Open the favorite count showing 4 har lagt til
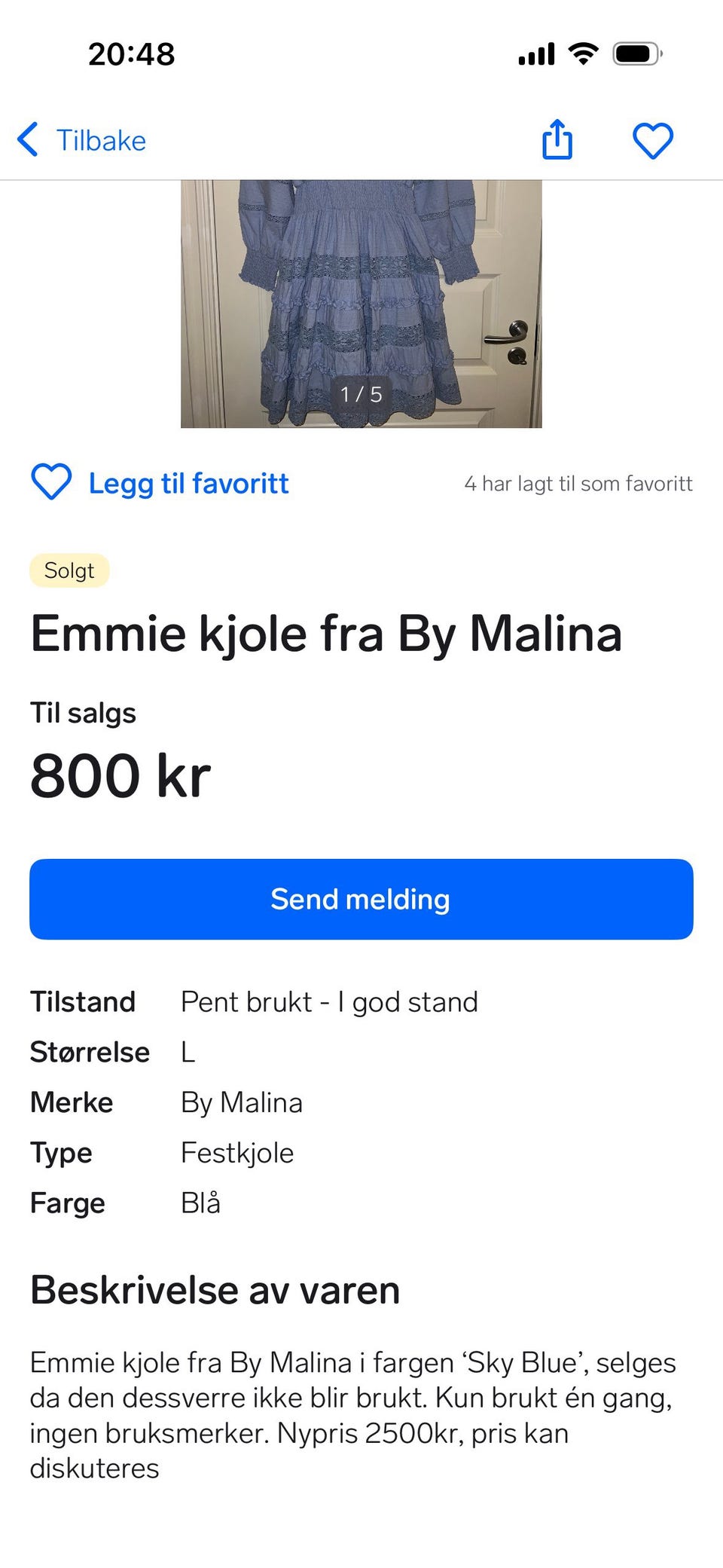Viewport: 723px width, 1568px height. pyautogui.click(x=578, y=483)
